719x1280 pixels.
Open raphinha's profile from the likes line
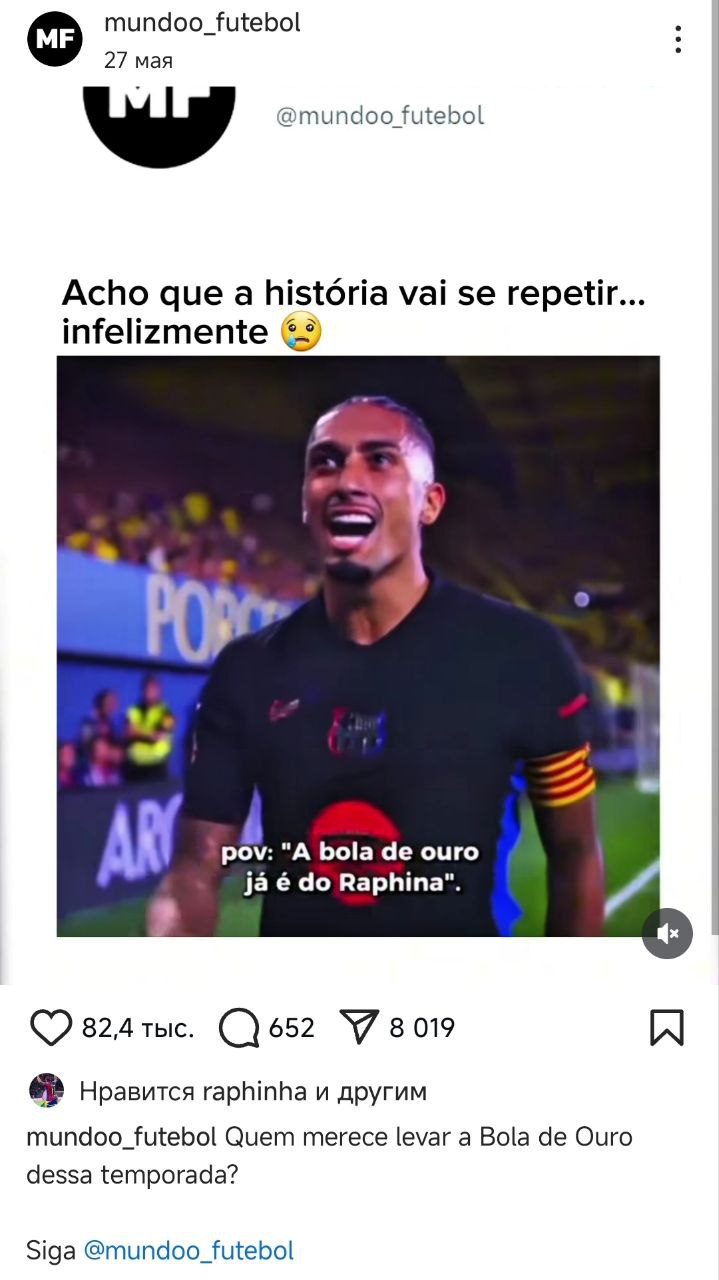(x=254, y=1091)
